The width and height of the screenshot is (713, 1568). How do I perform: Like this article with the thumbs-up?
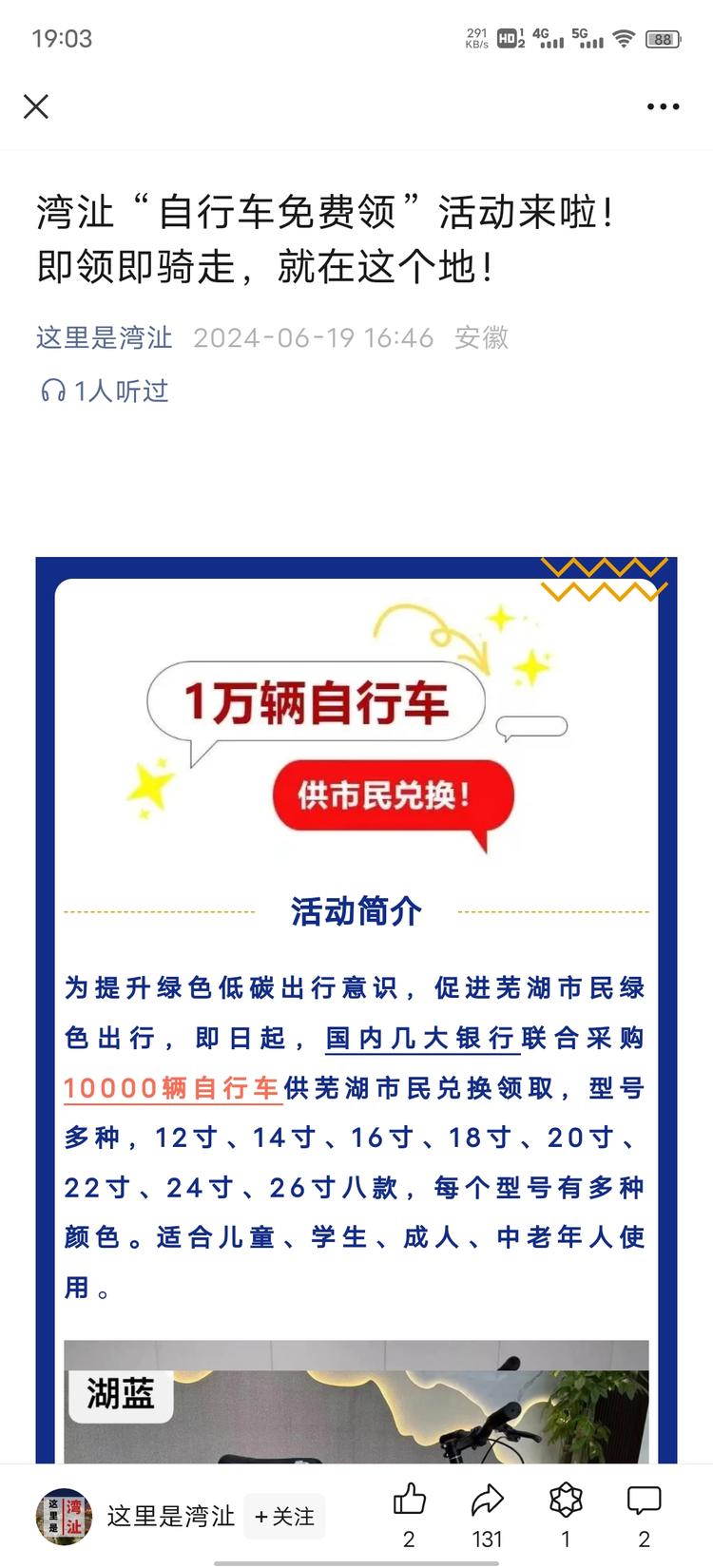click(x=409, y=1501)
